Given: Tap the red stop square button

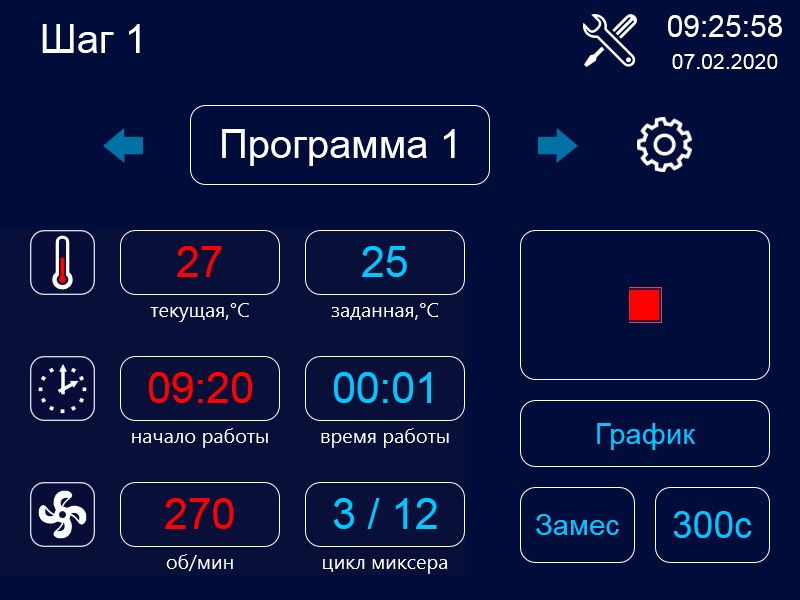Looking at the screenshot, I should (x=645, y=305).
